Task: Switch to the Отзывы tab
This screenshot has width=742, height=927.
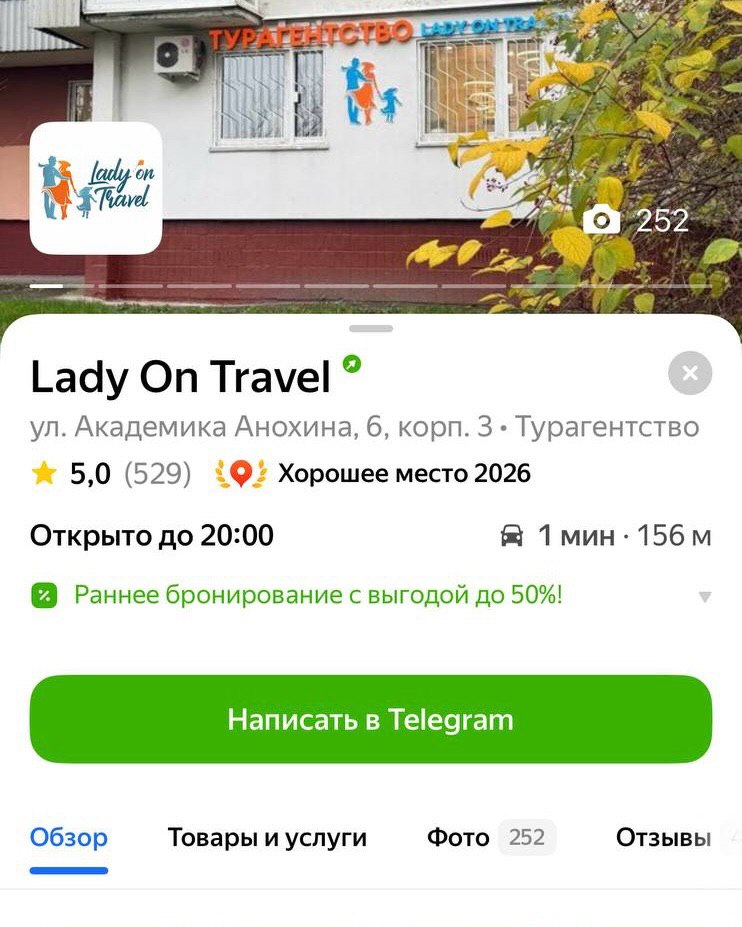Action: (663, 837)
